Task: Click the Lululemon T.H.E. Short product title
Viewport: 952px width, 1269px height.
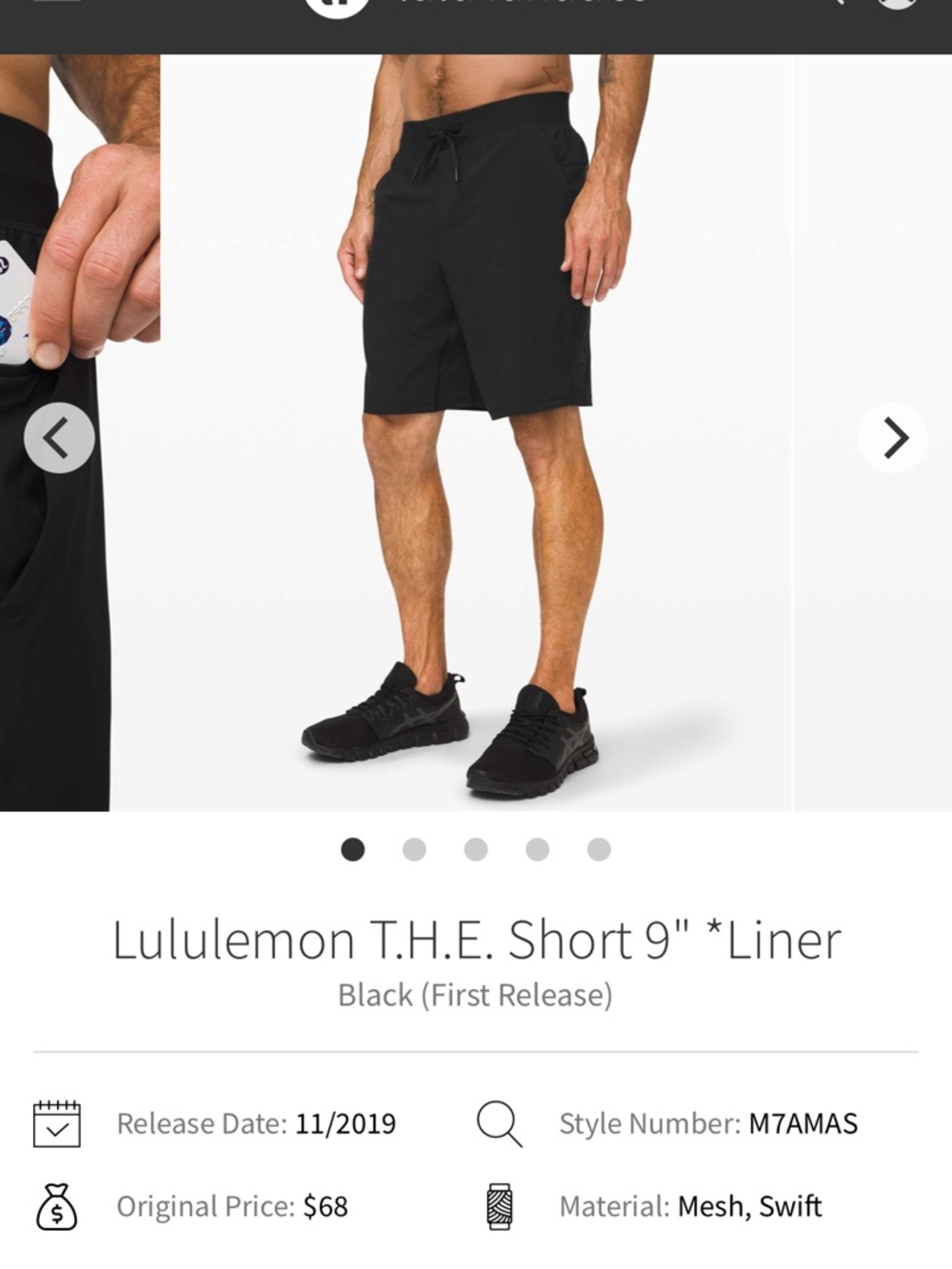Action: click(x=475, y=939)
